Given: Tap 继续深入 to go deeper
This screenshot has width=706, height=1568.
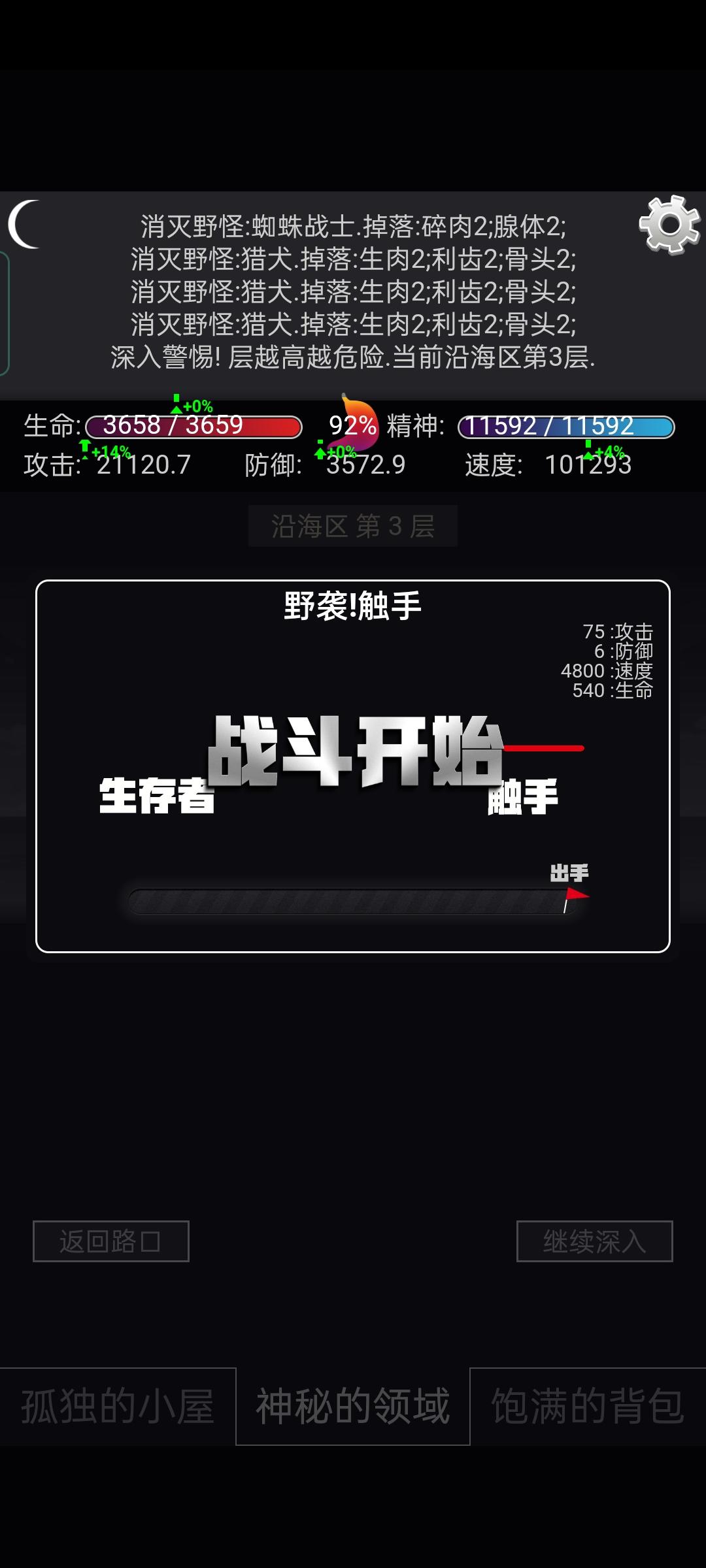Looking at the screenshot, I should 594,1241.
